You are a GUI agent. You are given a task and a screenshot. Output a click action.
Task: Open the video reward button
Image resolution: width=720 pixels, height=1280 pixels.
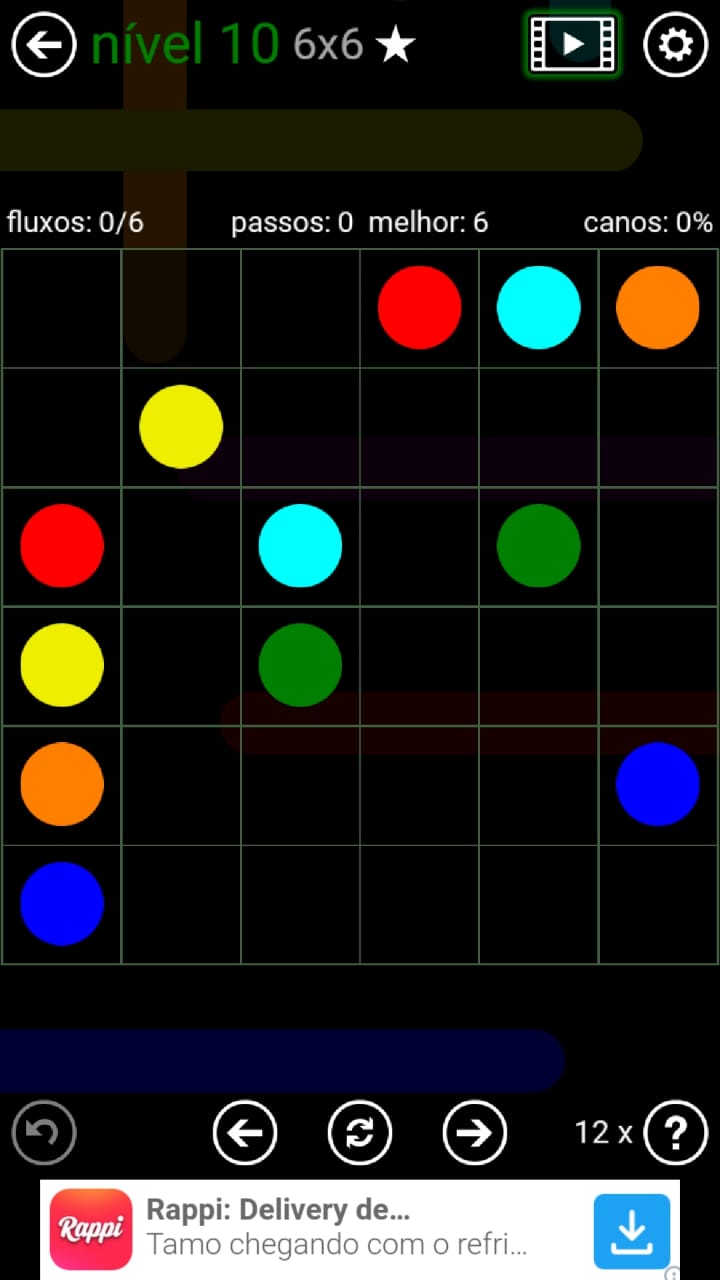pyautogui.click(x=572, y=44)
